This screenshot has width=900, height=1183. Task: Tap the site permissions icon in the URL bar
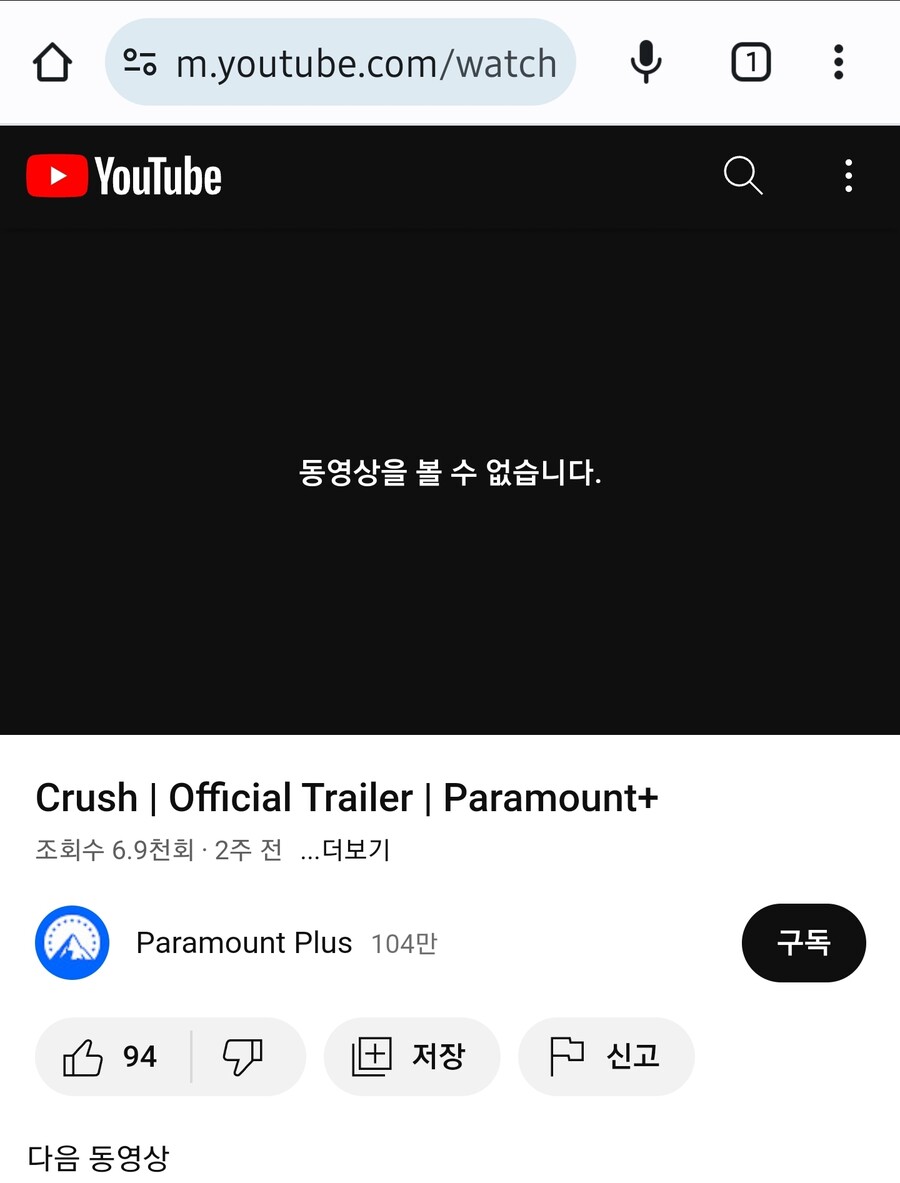click(x=140, y=62)
